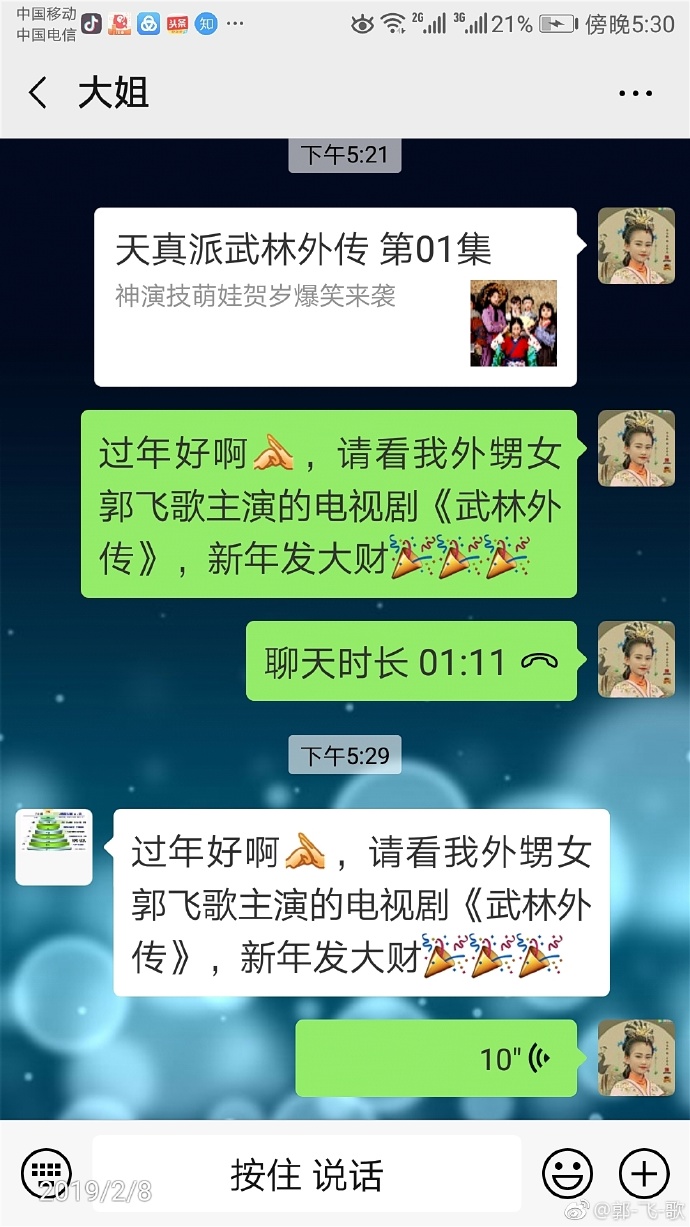The width and height of the screenshot is (690, 1227).
Task: Tap the call record 聊天时长 01:11
Action: tap(411, 661)
